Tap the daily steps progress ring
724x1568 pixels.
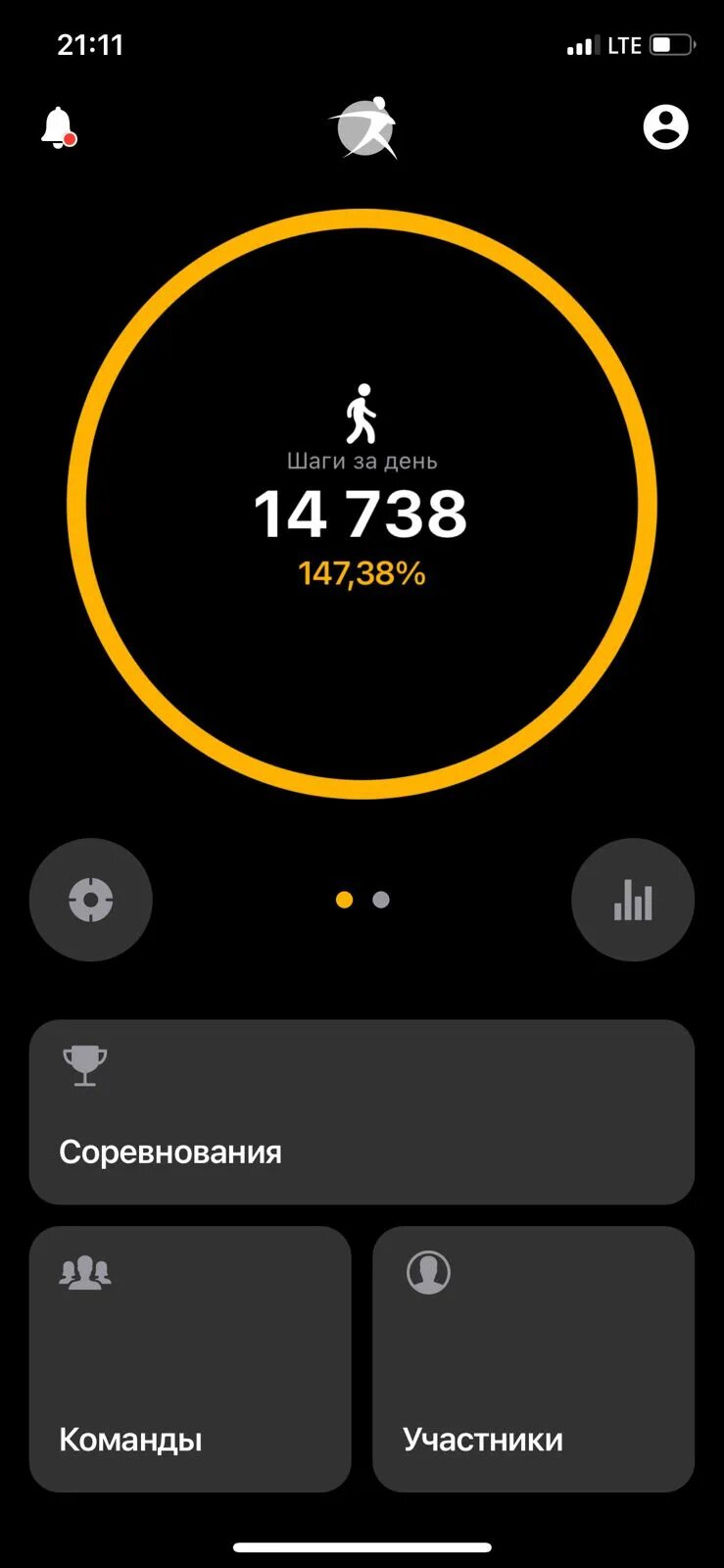pyautogui.click(x=362, y=504)
